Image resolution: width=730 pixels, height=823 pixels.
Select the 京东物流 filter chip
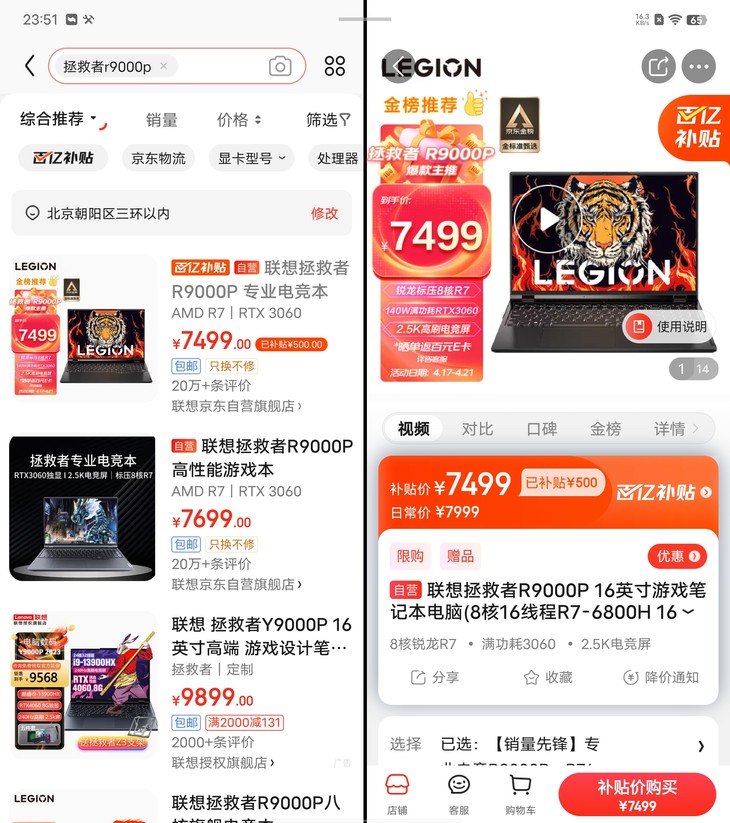tap(158, 158)
